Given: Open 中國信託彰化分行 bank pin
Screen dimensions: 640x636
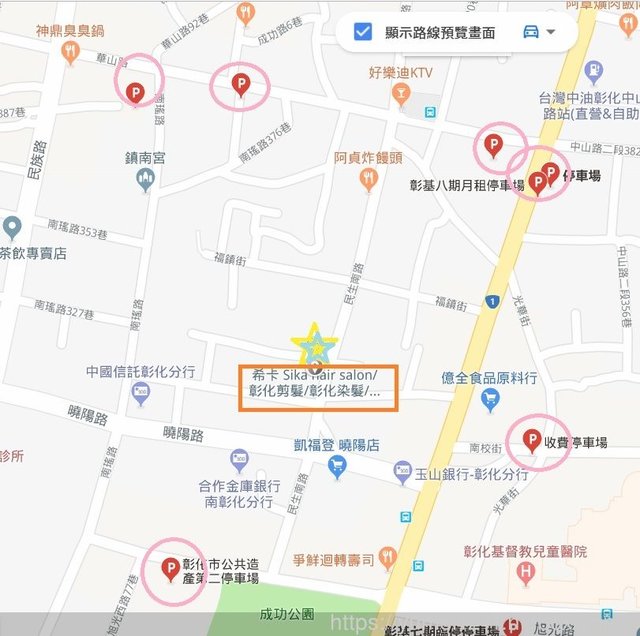Looking at the screenshot, I should click(x=140, y=392).
